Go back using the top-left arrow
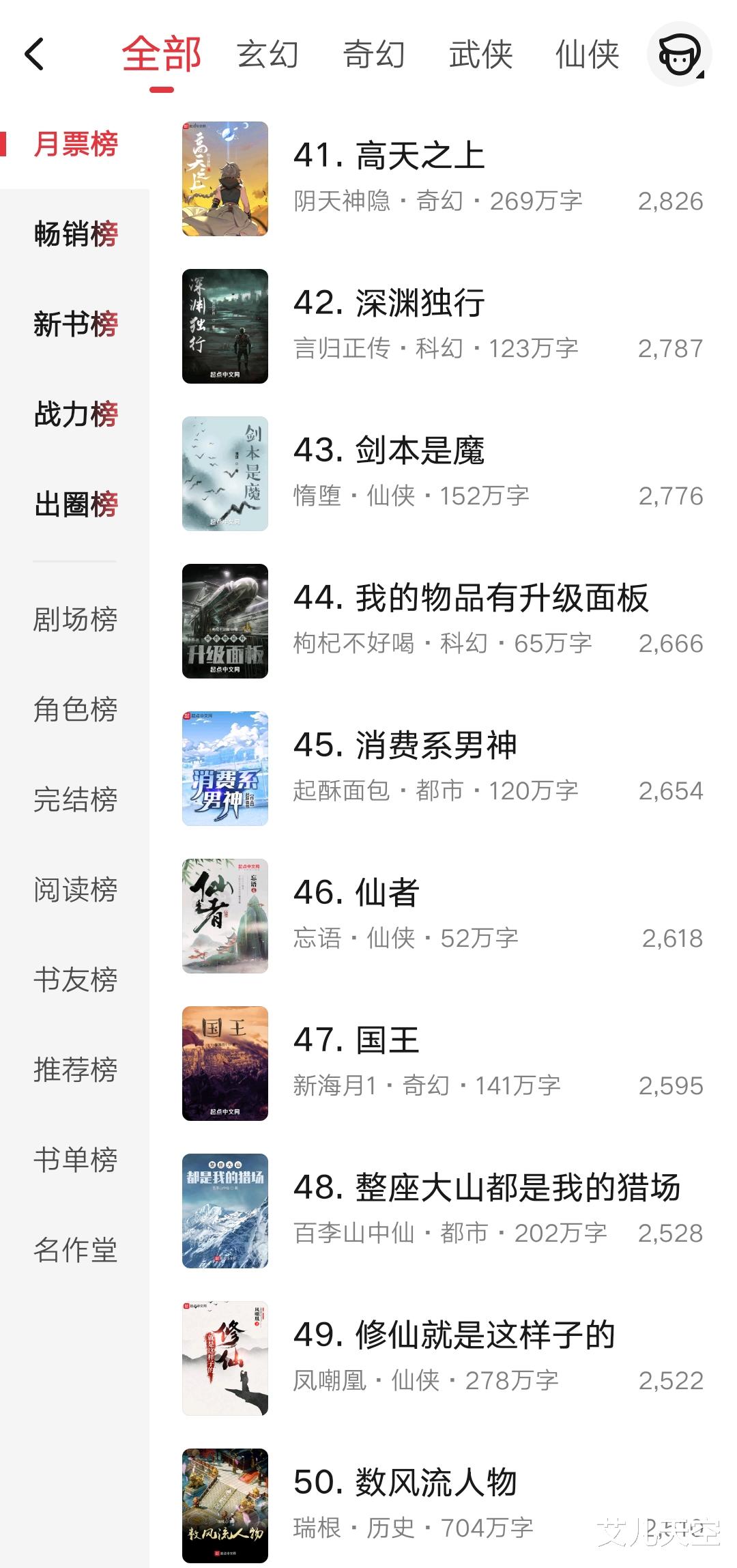Screen dimensions: 737x1568 (x=34, y=55)
